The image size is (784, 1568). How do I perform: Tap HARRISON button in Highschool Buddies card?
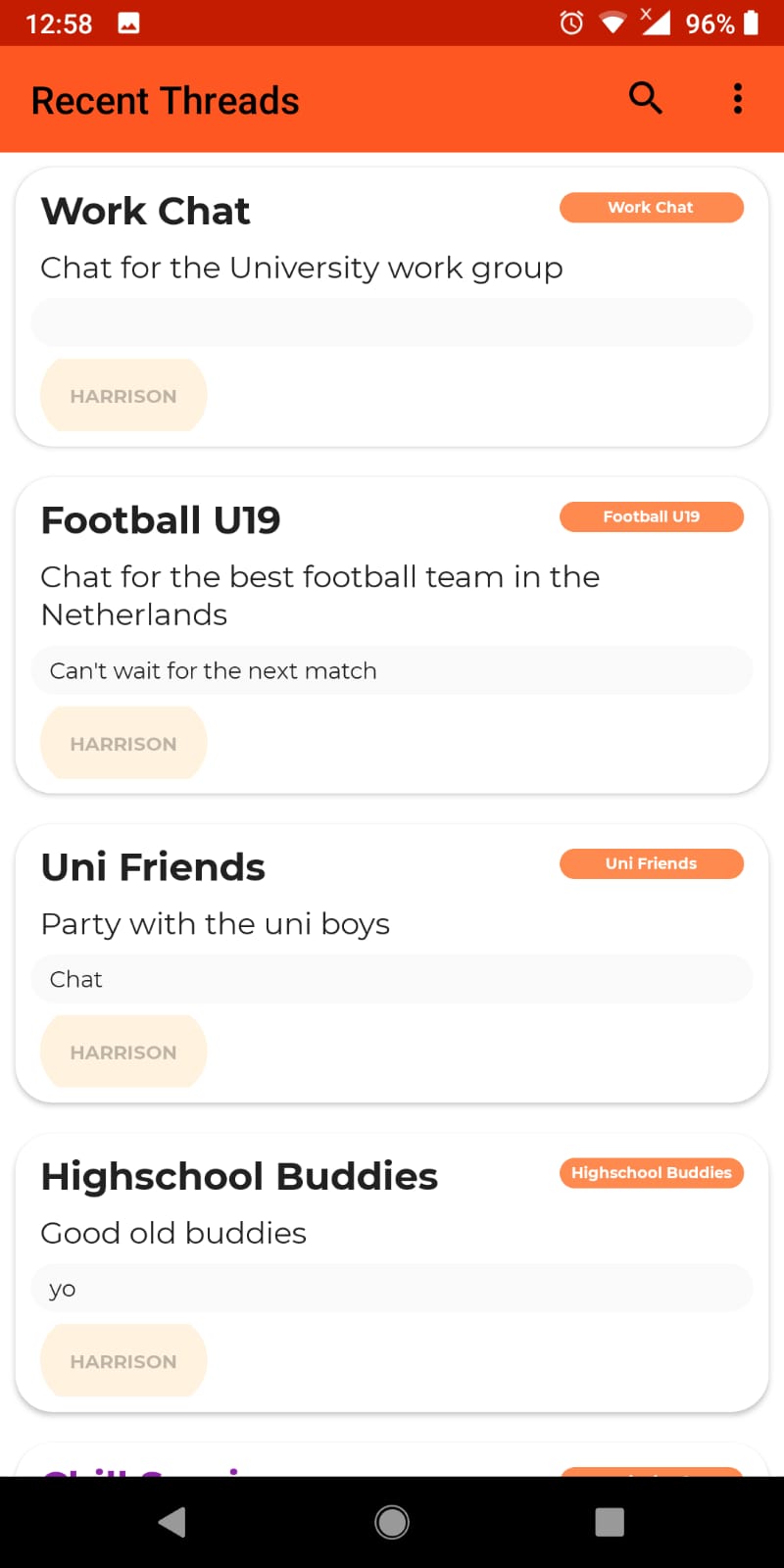click(123, 1361)
